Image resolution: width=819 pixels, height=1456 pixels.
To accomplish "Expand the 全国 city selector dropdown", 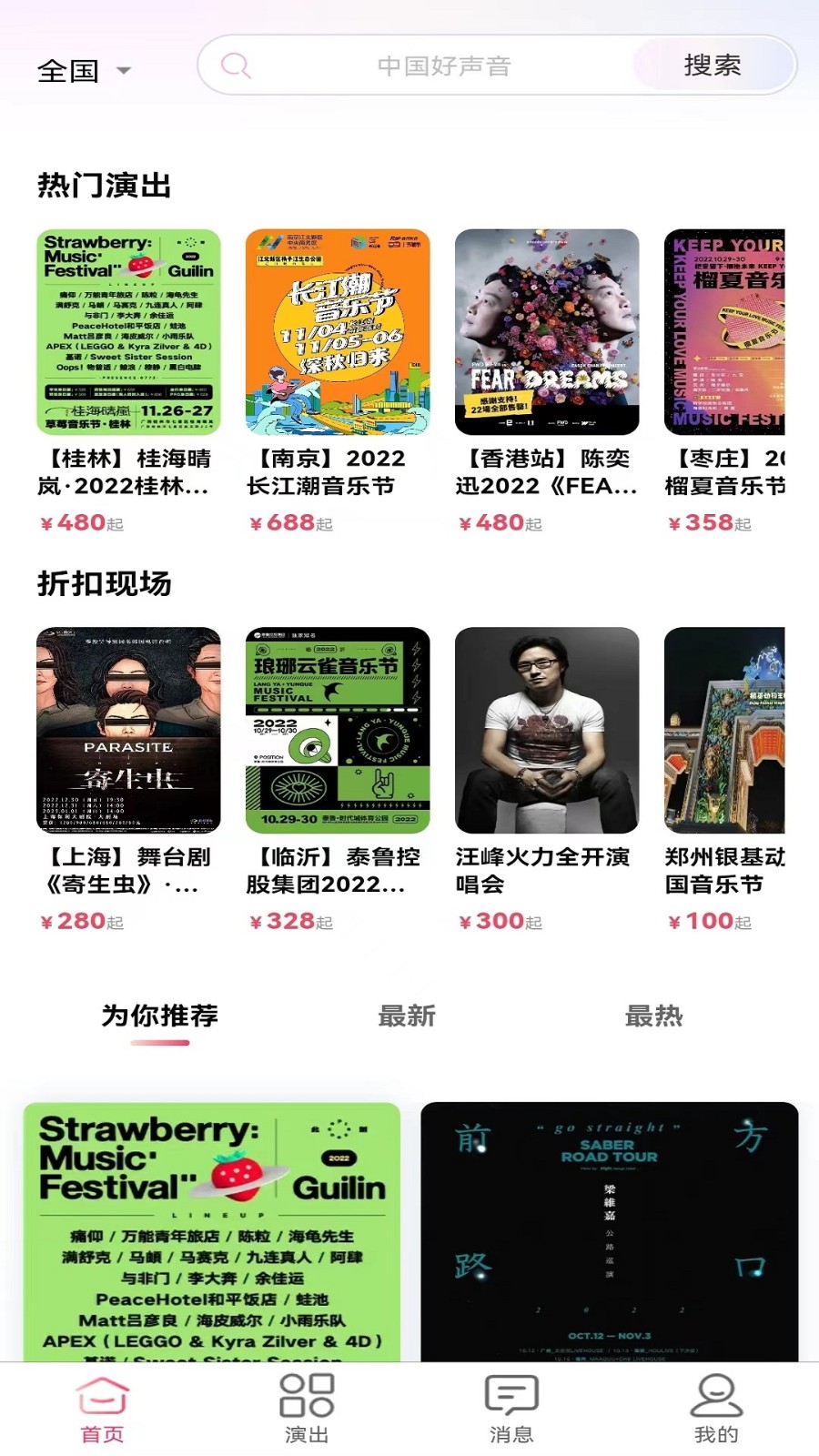I will tap(82, 68).
